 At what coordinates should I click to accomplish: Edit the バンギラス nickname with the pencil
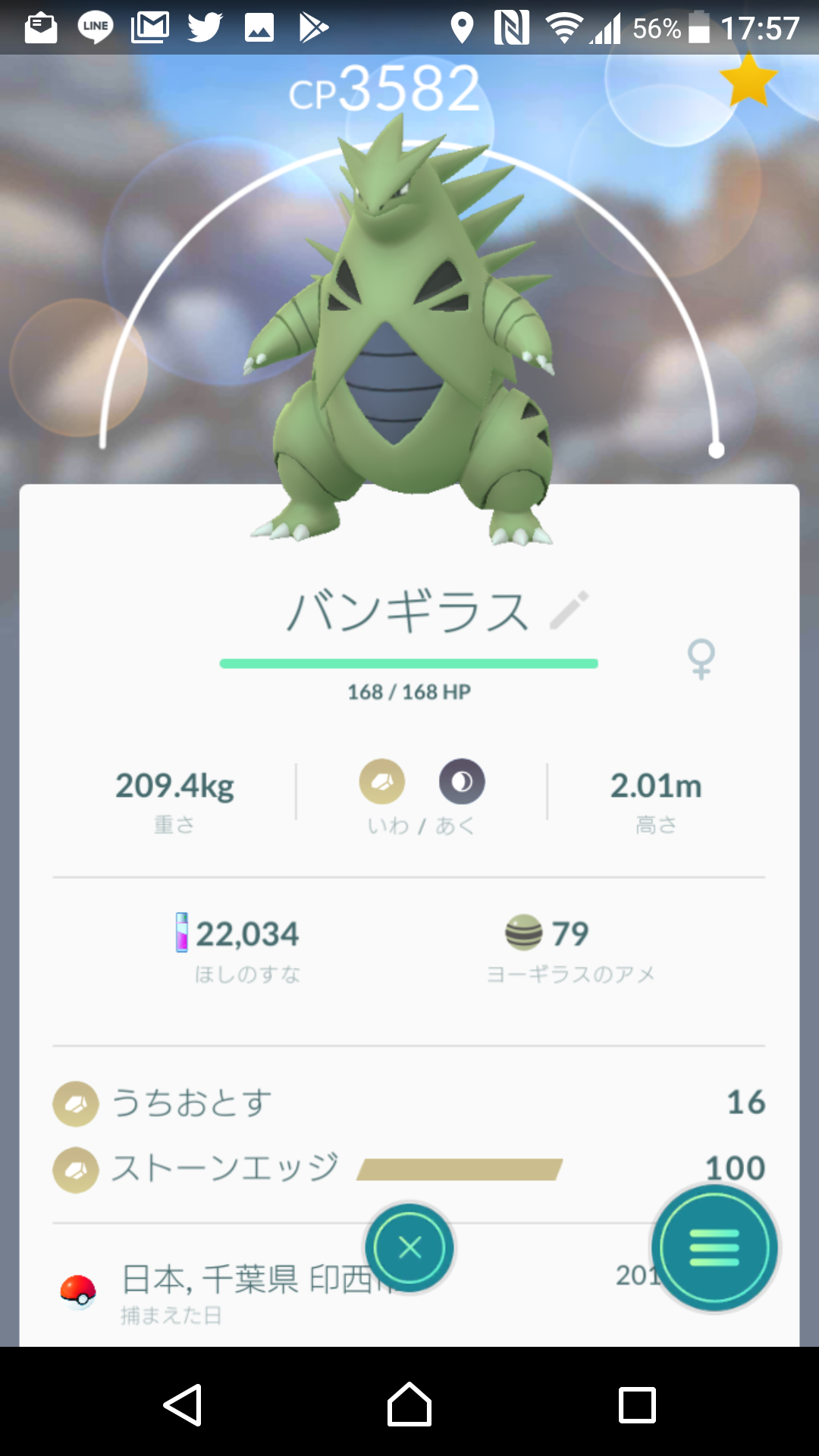(x=570, y=610)
